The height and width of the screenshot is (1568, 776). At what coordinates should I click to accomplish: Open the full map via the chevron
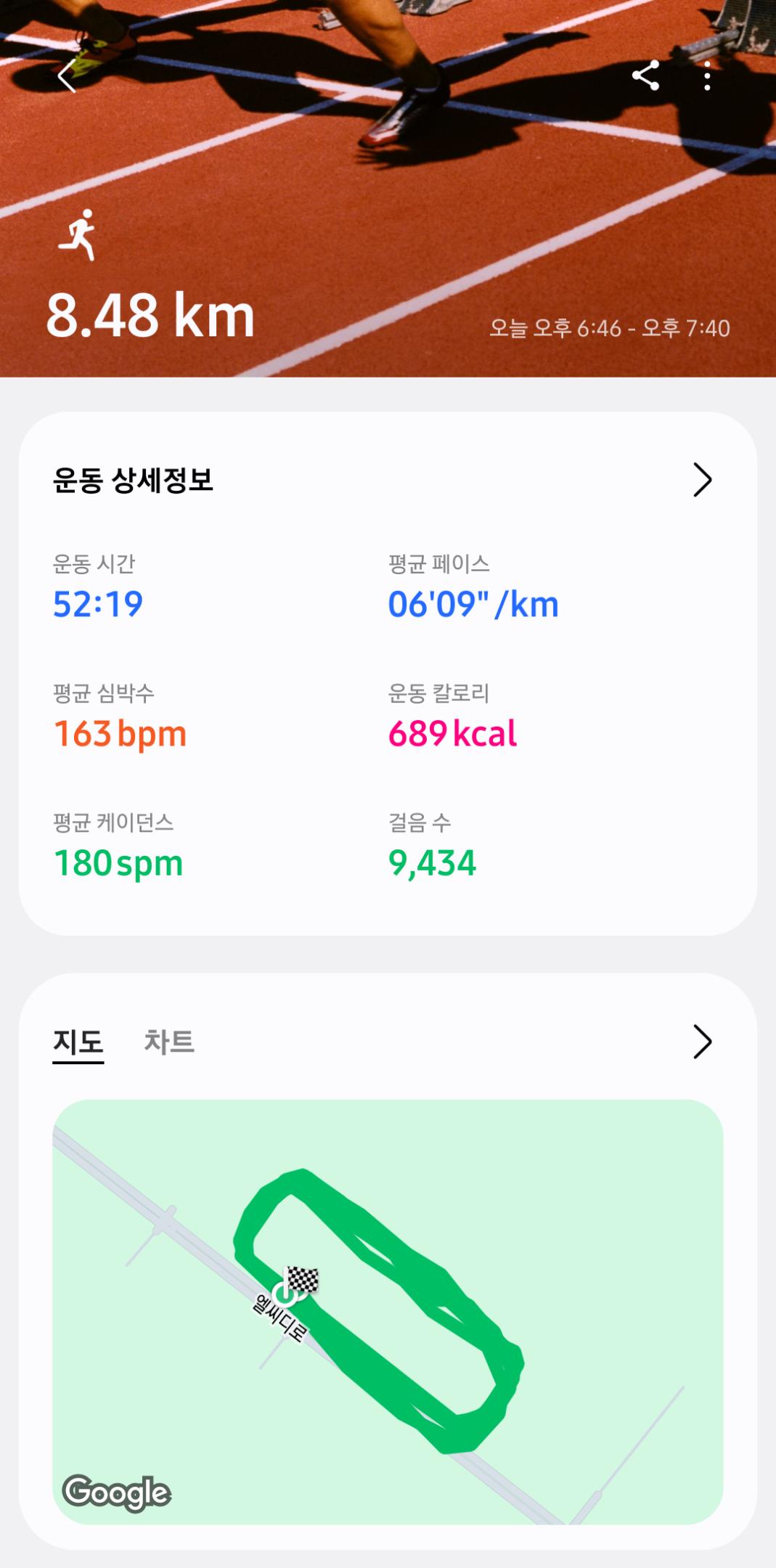tap(702, 1042)
